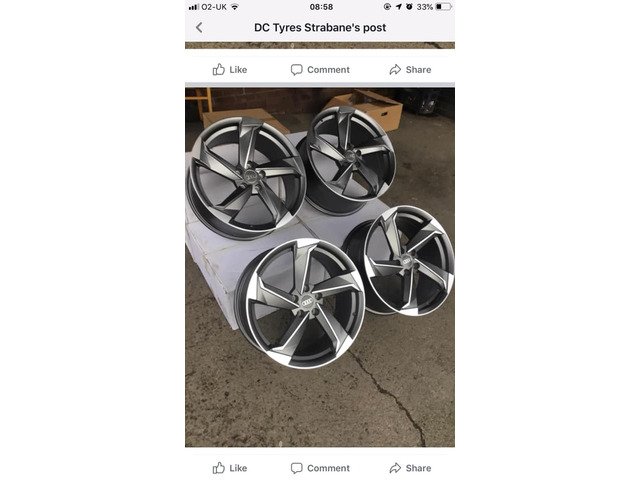Go back from DC Tyres Strabane's post

click(x=199, y=27)
